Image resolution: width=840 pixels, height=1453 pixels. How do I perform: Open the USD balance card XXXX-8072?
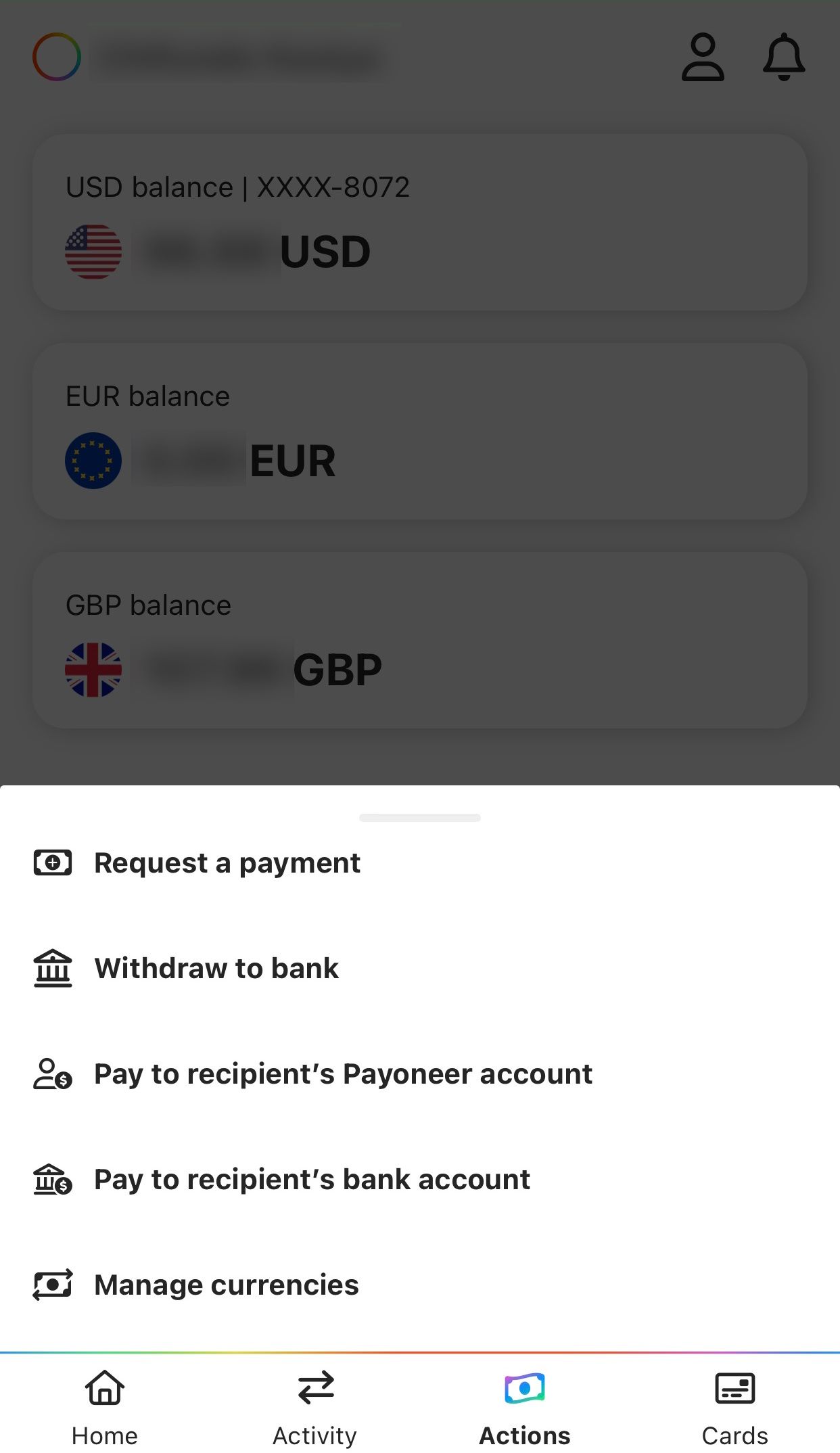pyautogui.click(x=420, y=220)
